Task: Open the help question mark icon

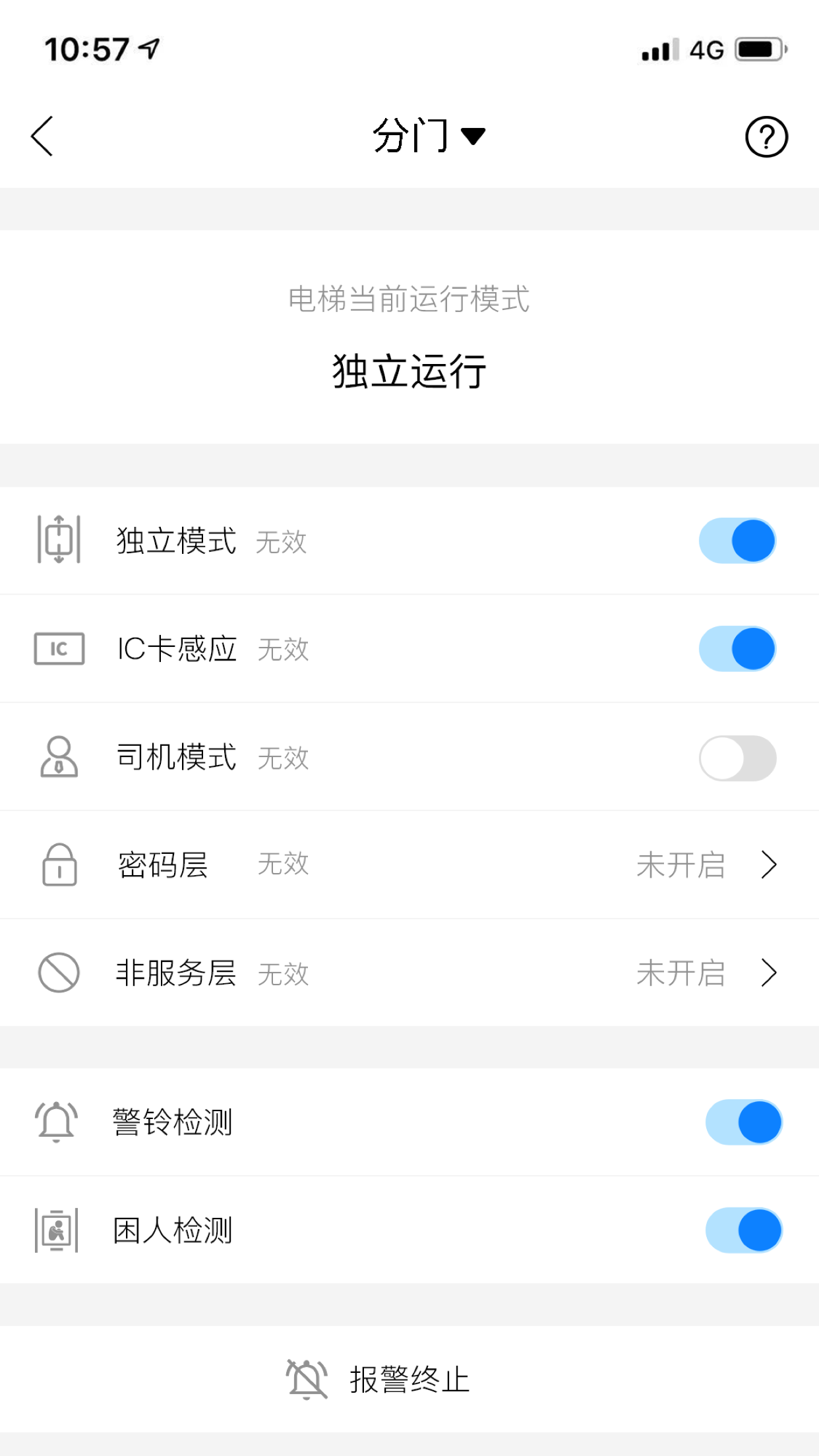Action: pos(766,137)
